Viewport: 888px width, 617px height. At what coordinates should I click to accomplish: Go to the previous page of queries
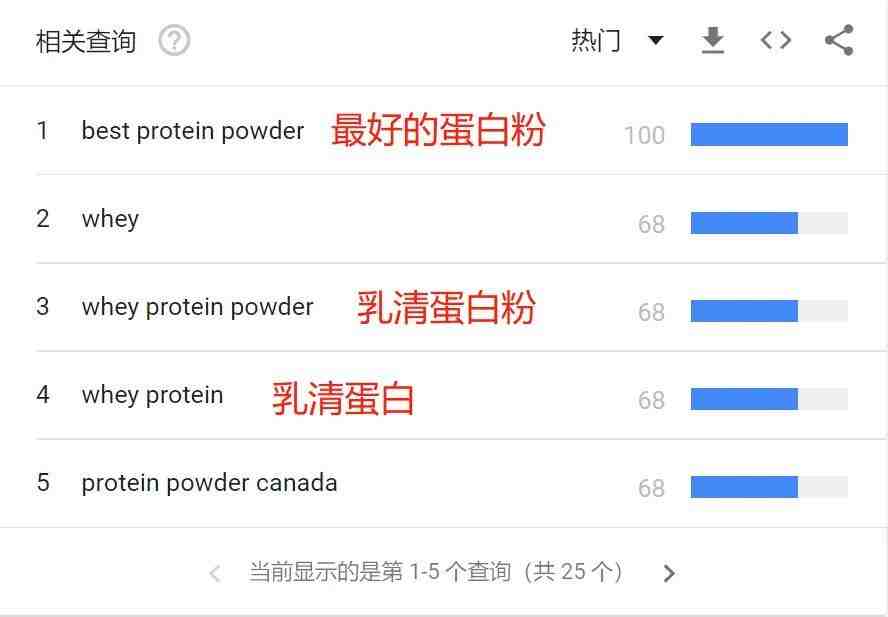(215, 573)
